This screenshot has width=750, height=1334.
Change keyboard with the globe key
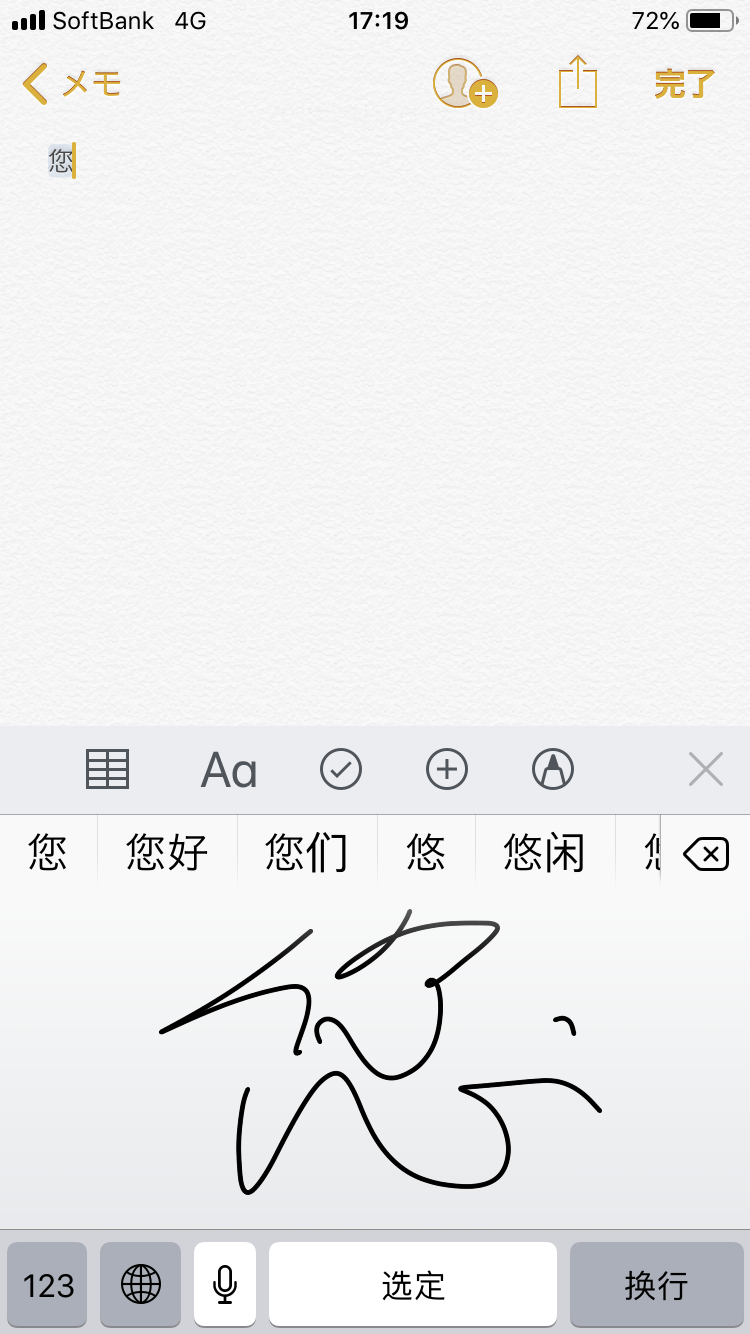coord(141,1285)
